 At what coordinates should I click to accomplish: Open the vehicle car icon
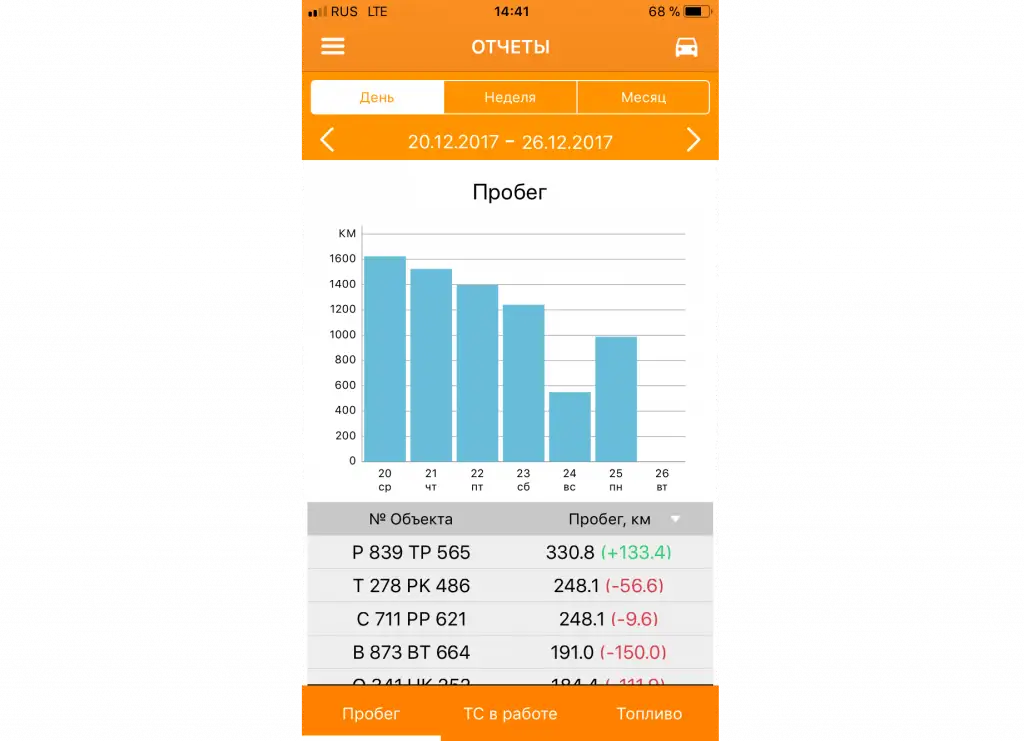coord(686,47)
